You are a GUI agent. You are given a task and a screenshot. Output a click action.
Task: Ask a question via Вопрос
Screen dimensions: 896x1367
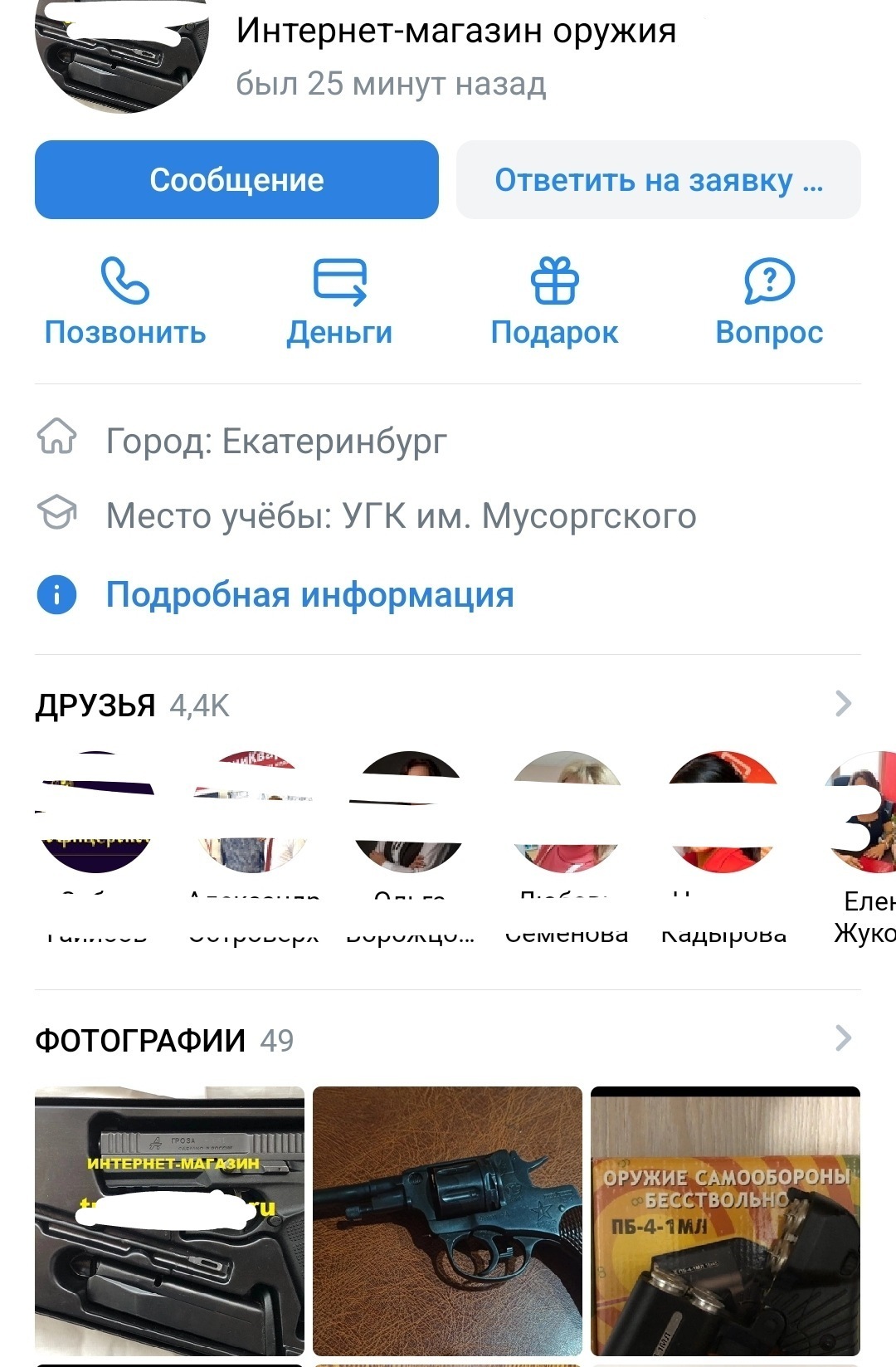[769, 302]
